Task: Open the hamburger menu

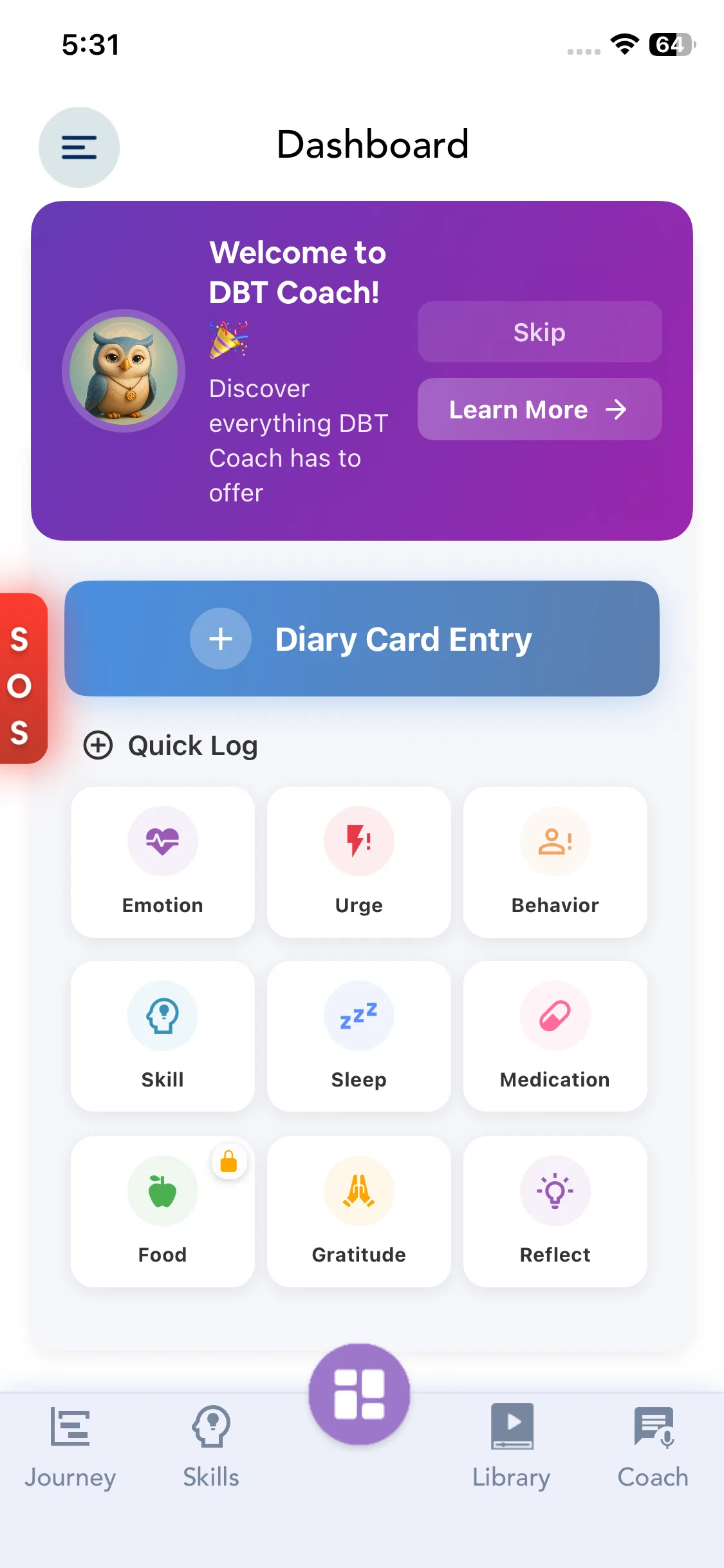Action: (79, 147)
